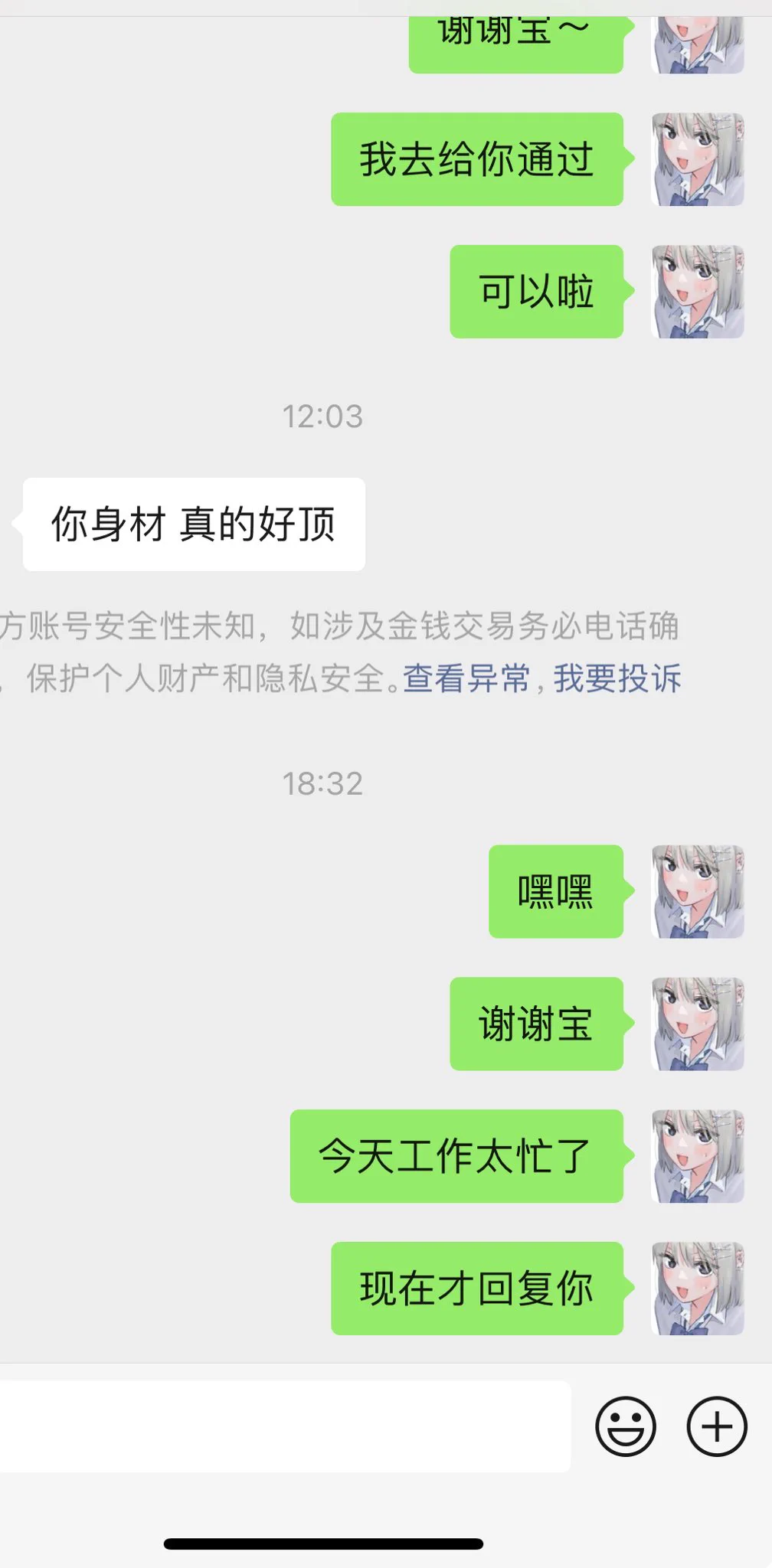Open the plus attachment menu
Viewport: 772px width, 1568px height.
pos(717,1426)
